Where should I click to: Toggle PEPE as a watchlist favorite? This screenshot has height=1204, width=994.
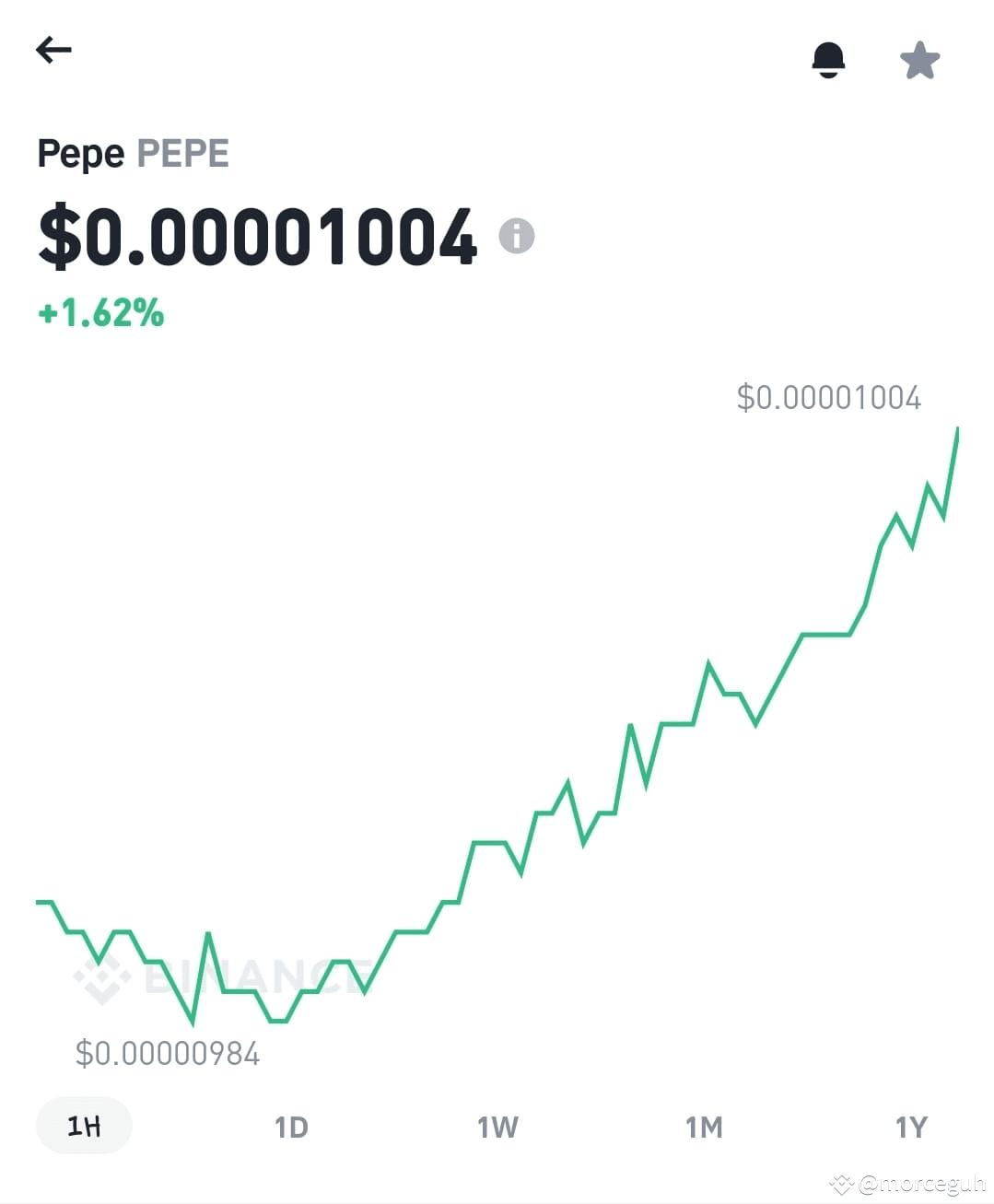918,60
